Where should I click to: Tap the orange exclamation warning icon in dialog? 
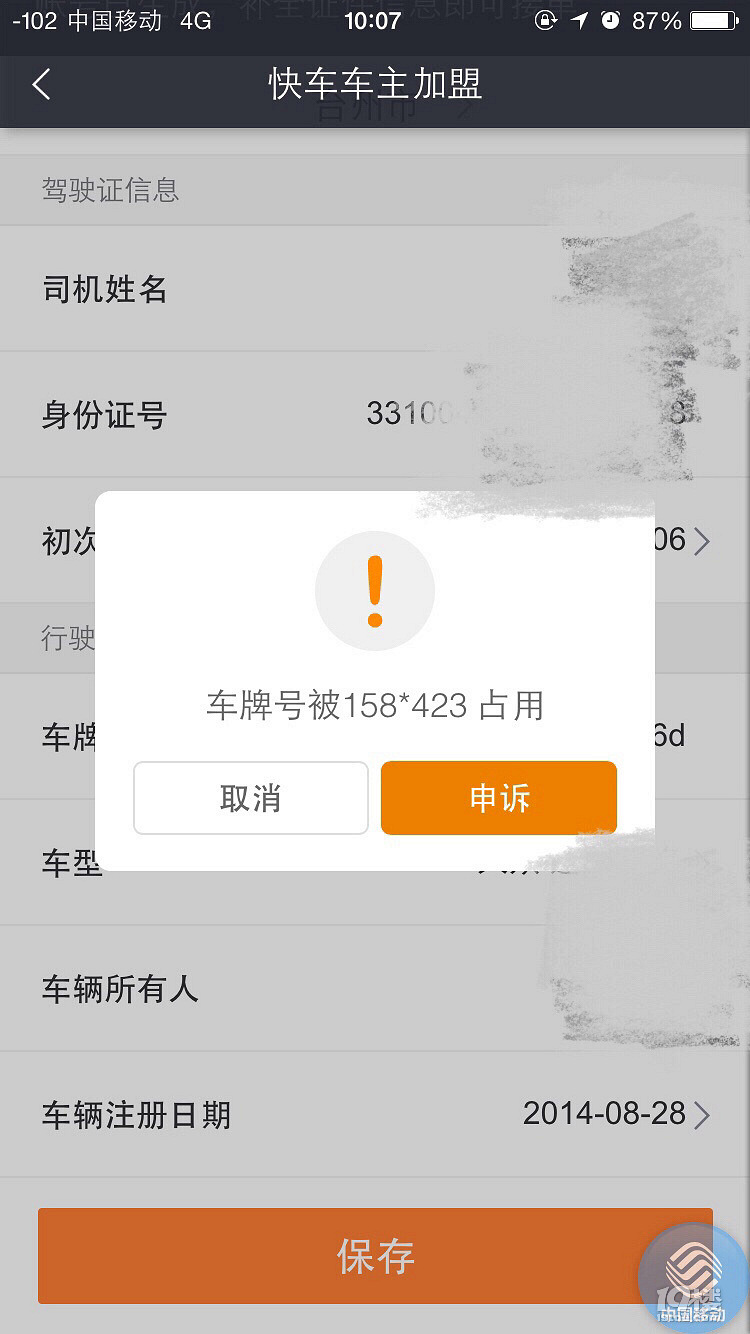tap(375, 591)
